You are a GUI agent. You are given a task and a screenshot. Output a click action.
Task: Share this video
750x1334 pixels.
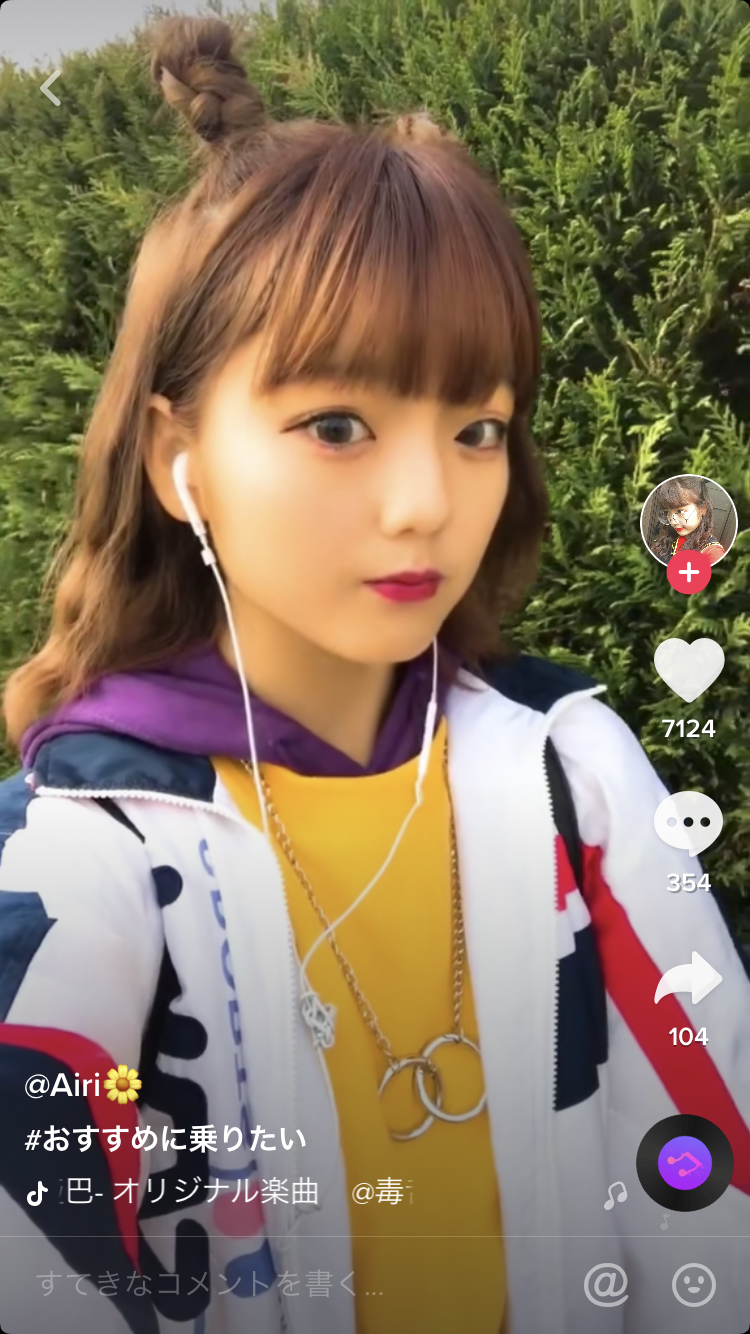[688, 980]
